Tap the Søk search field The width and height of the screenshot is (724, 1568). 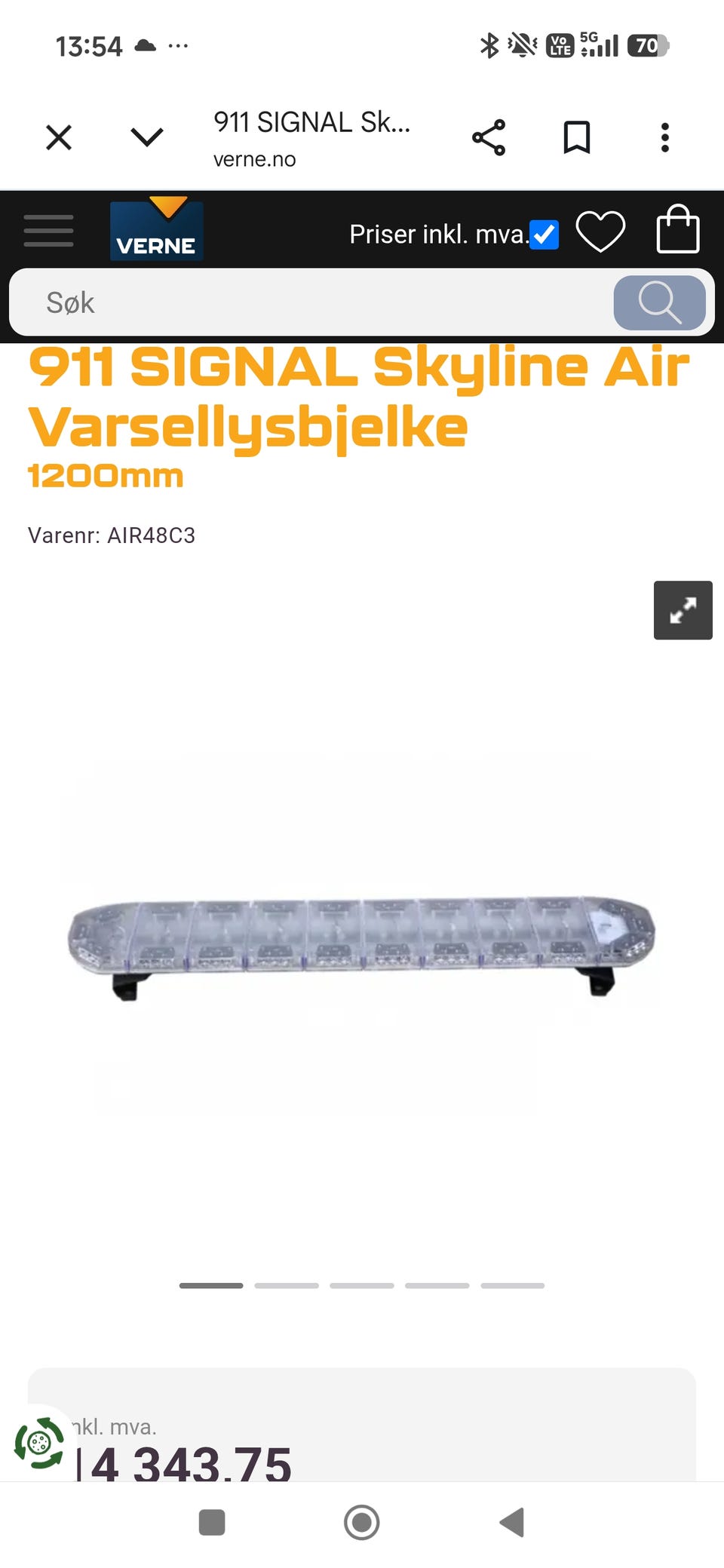[x=302, y=302]
